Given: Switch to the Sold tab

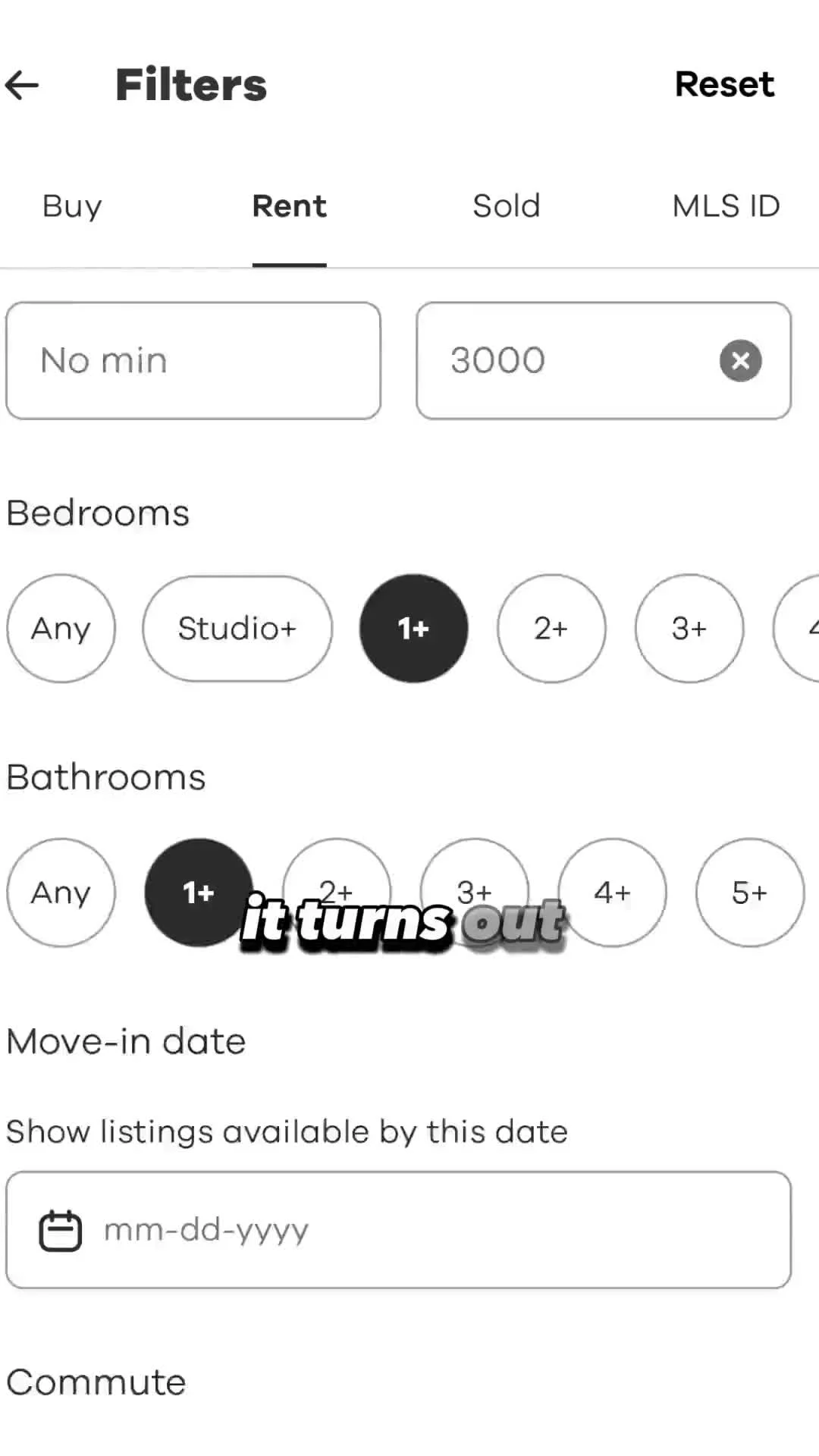Looking at the screenshot, I should (x=506, y=206).
